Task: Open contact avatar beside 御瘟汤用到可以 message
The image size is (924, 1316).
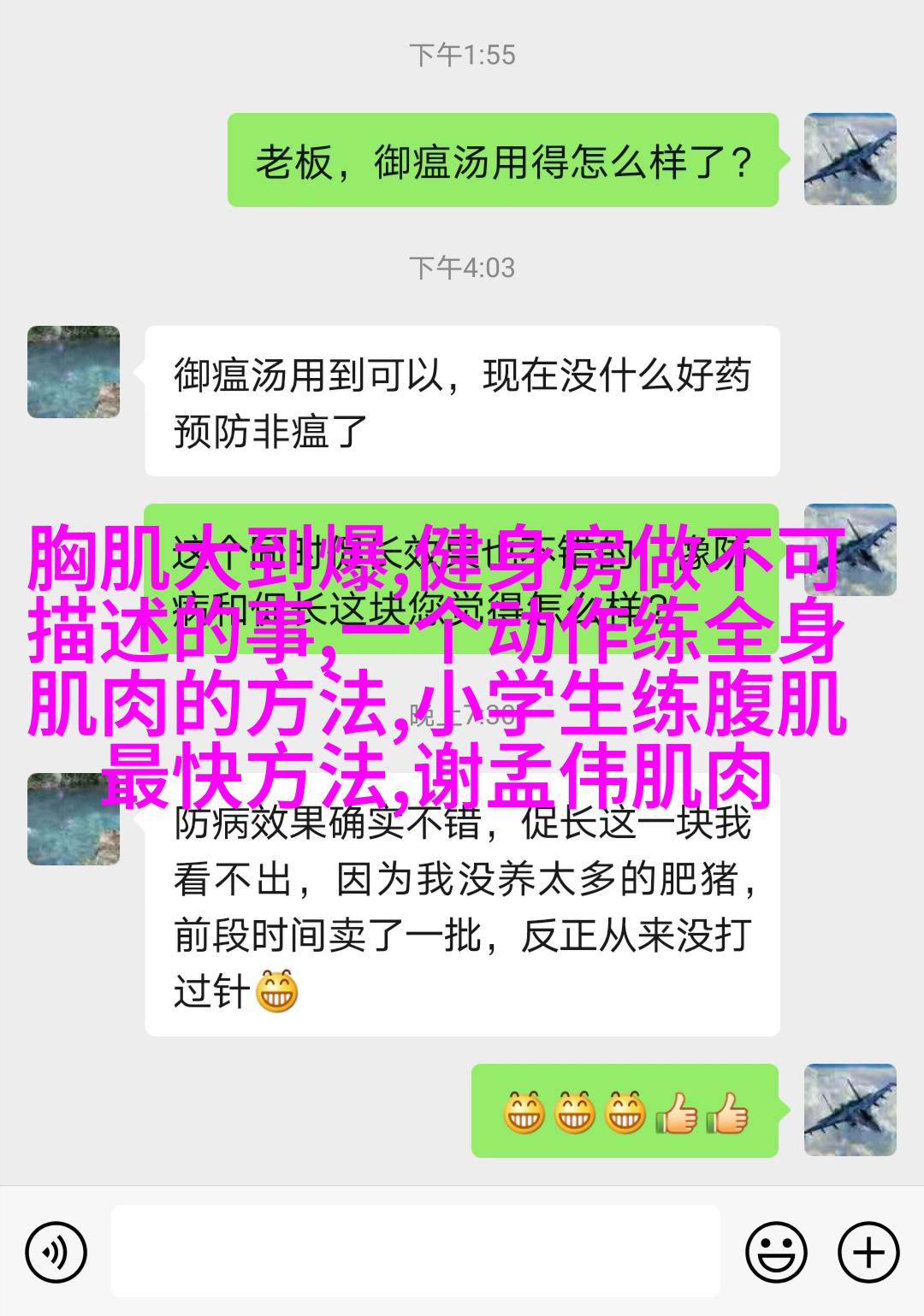Action: [x=74, y=372]
